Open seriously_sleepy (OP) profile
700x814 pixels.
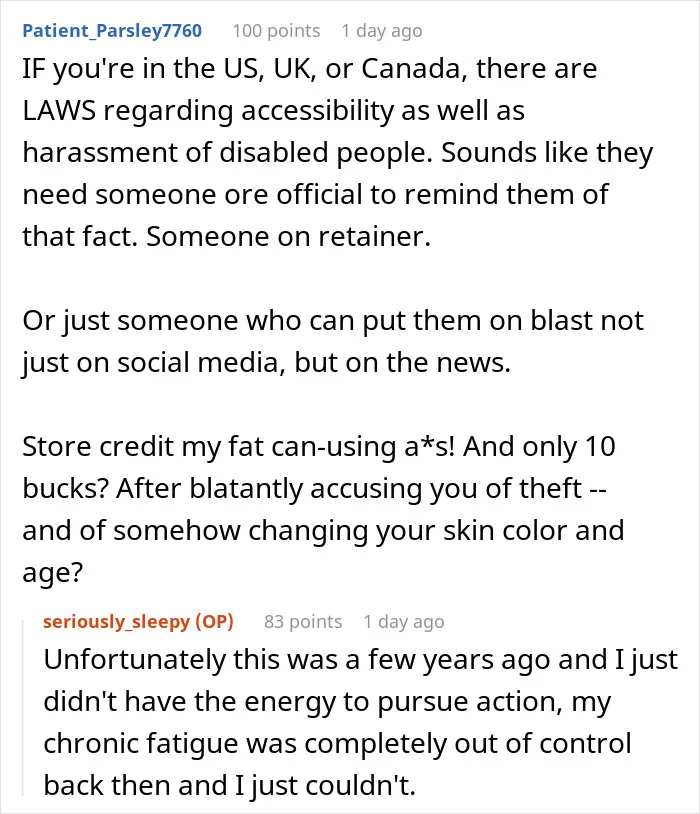click(138, 621)
